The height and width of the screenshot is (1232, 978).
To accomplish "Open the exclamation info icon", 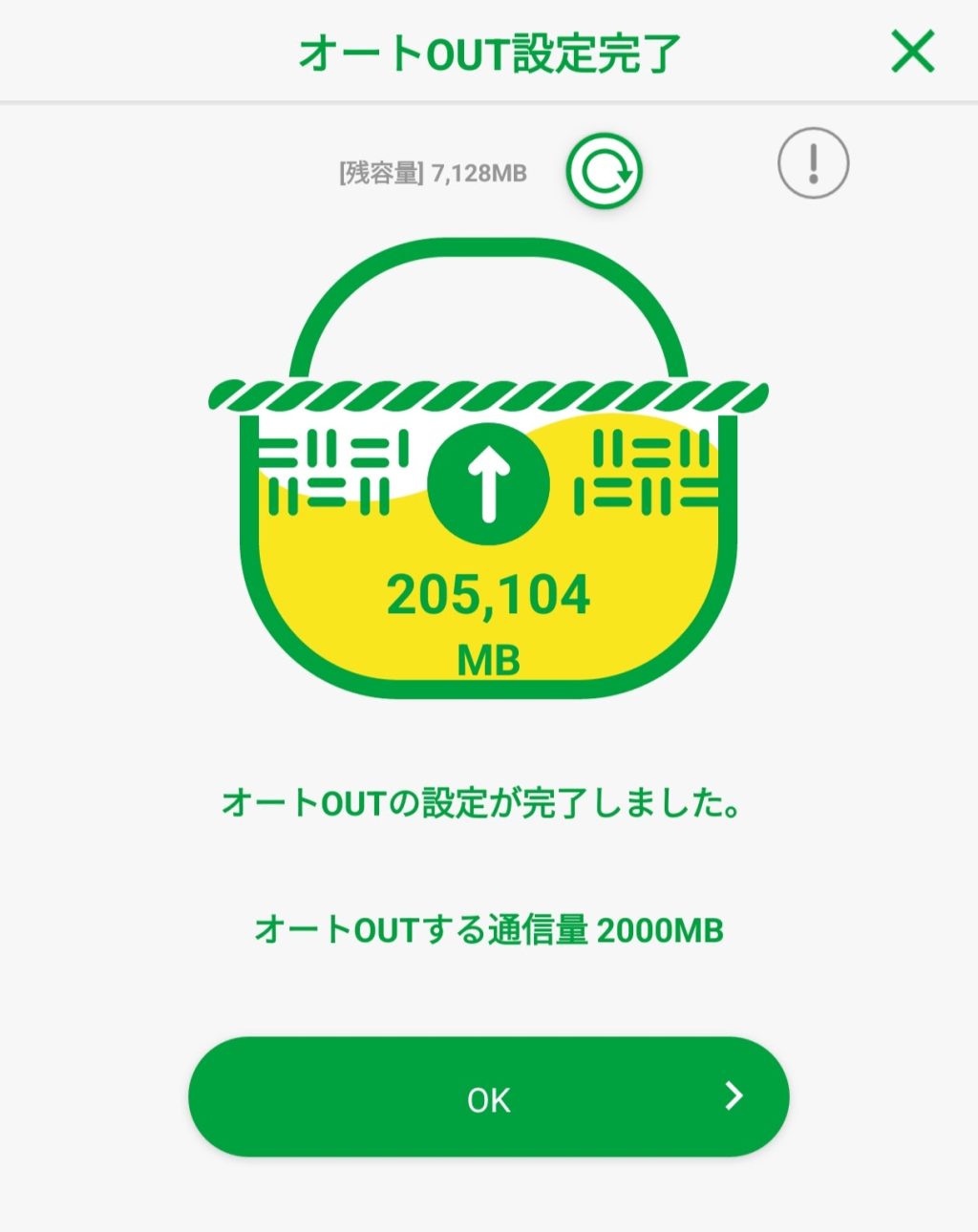I will (x=813, y=163).
